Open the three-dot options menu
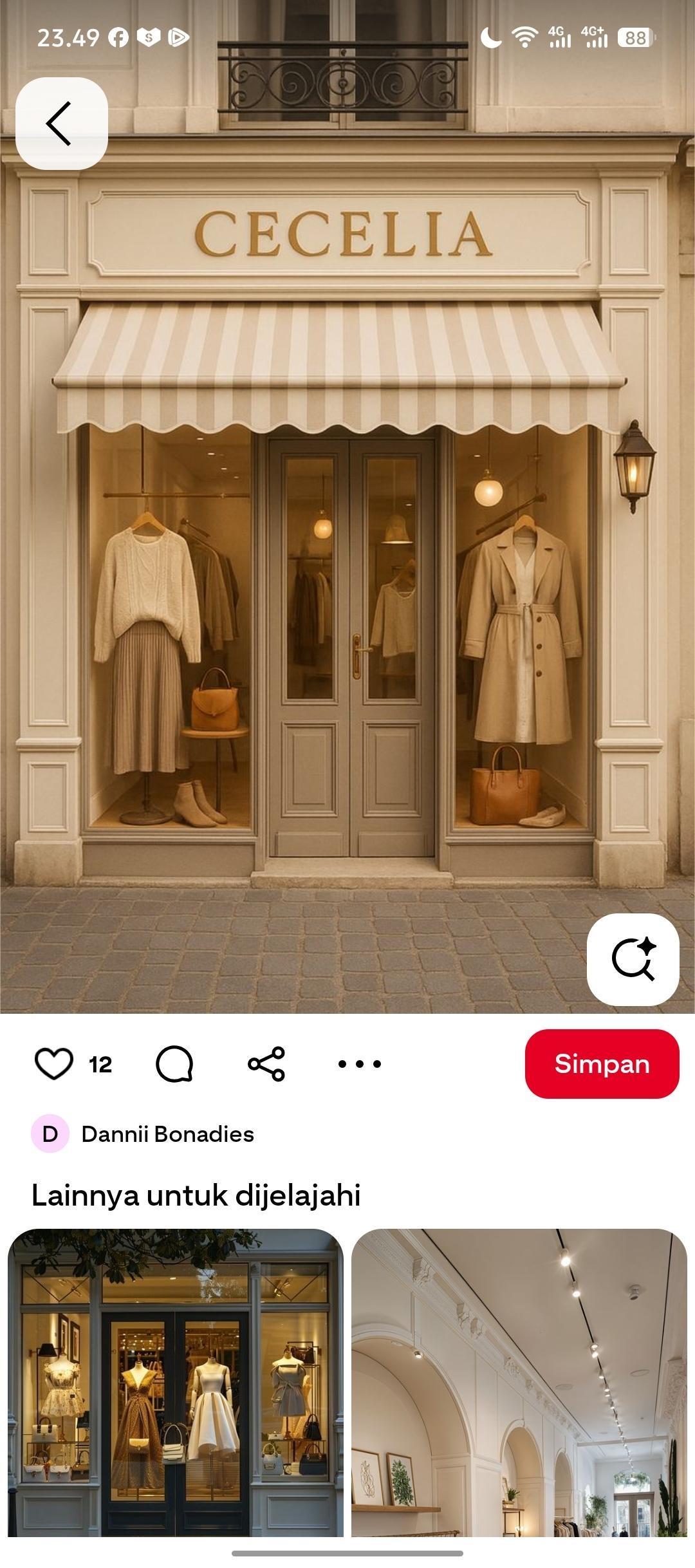Screen dimensions: 695x1568 point(360,1063)
